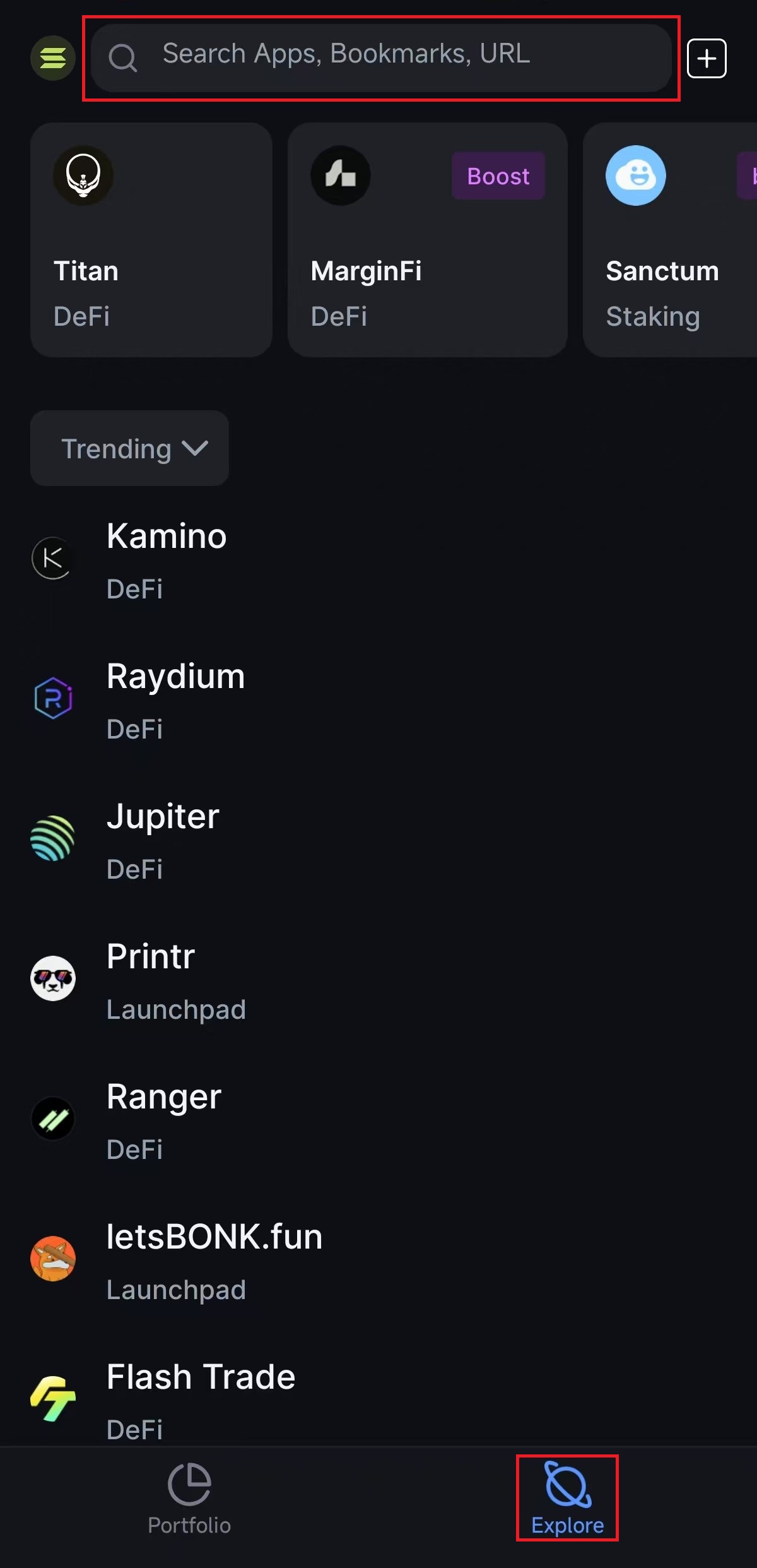Open the Solflare menu icon
Screen dimensions: 757x1568
coord(53,58)
